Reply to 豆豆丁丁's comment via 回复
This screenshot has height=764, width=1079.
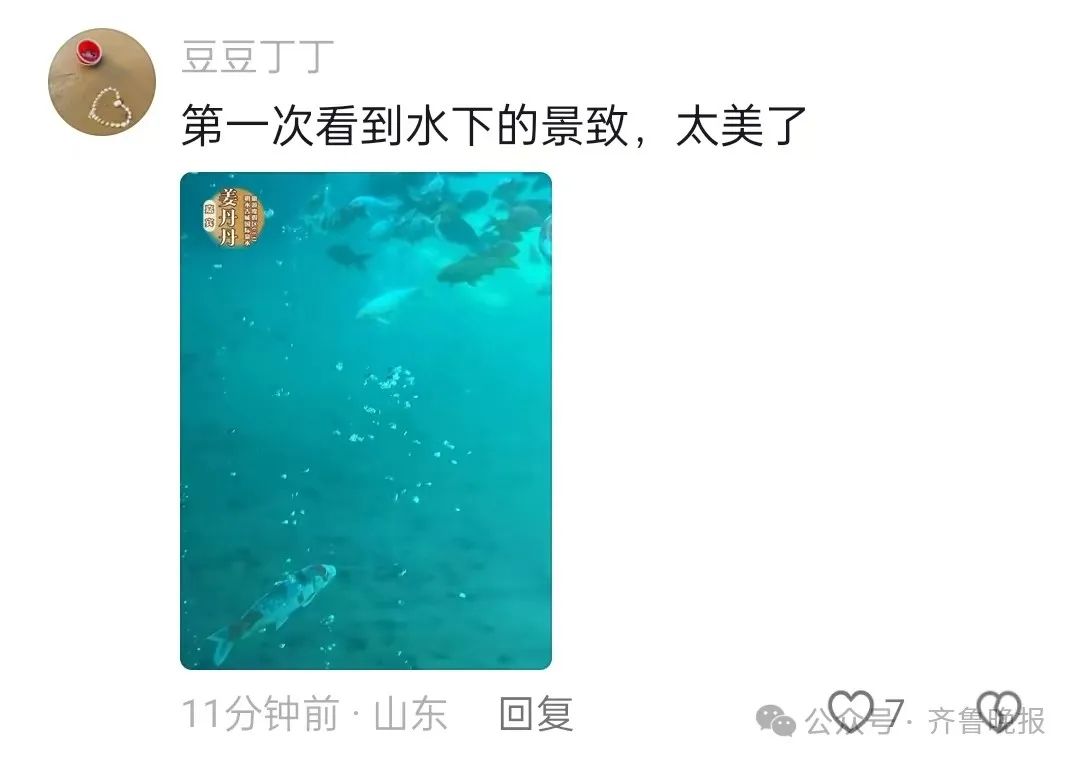pyautogui.click(x=536, y=714)
